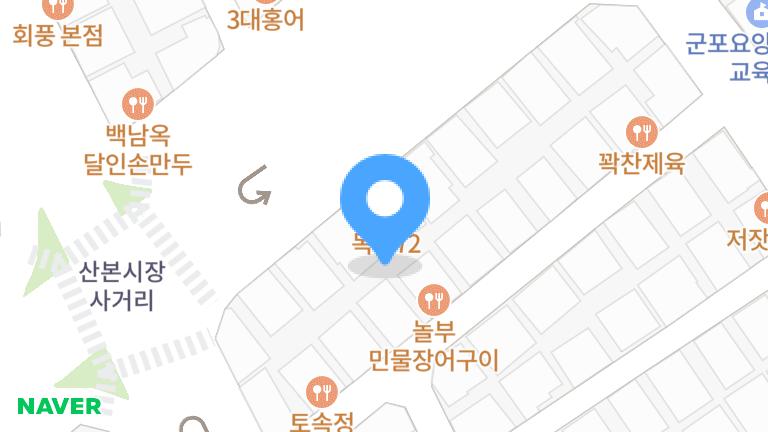Select the 토속정 restaurant marker
Screen dimensions: 768x432
pos(321,390)
